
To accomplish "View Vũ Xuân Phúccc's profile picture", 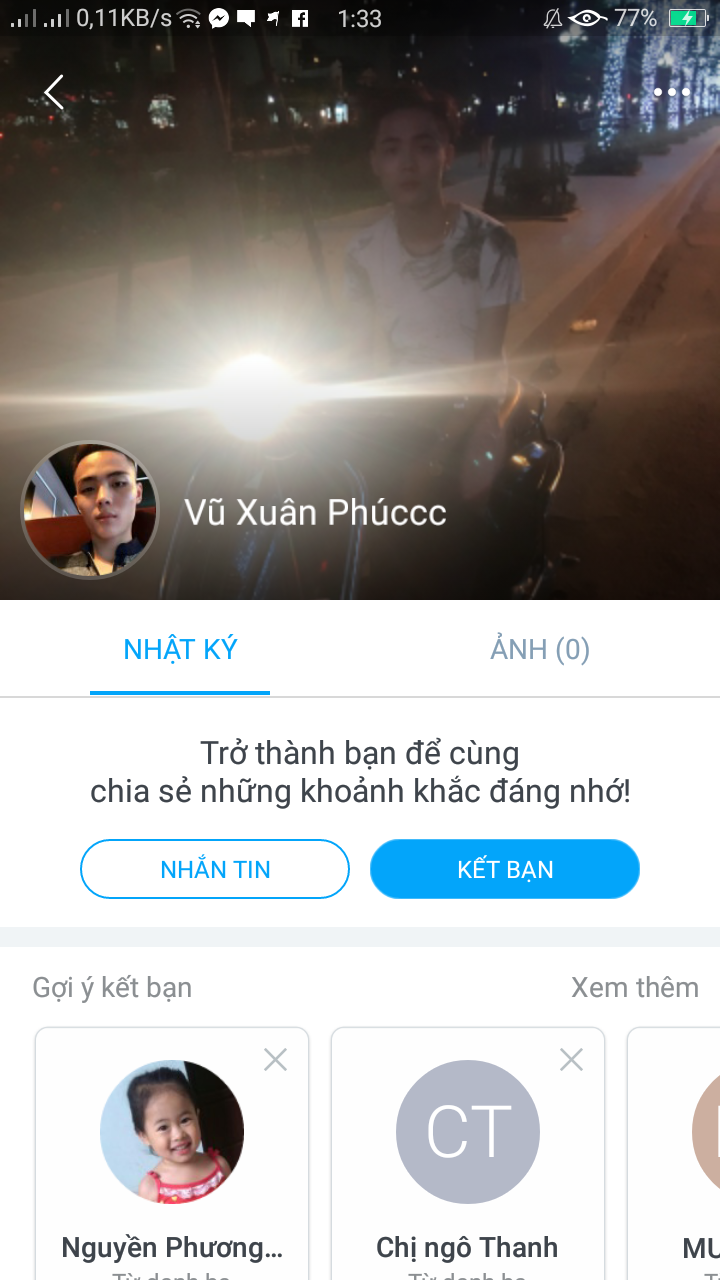I will click(90, 510).
